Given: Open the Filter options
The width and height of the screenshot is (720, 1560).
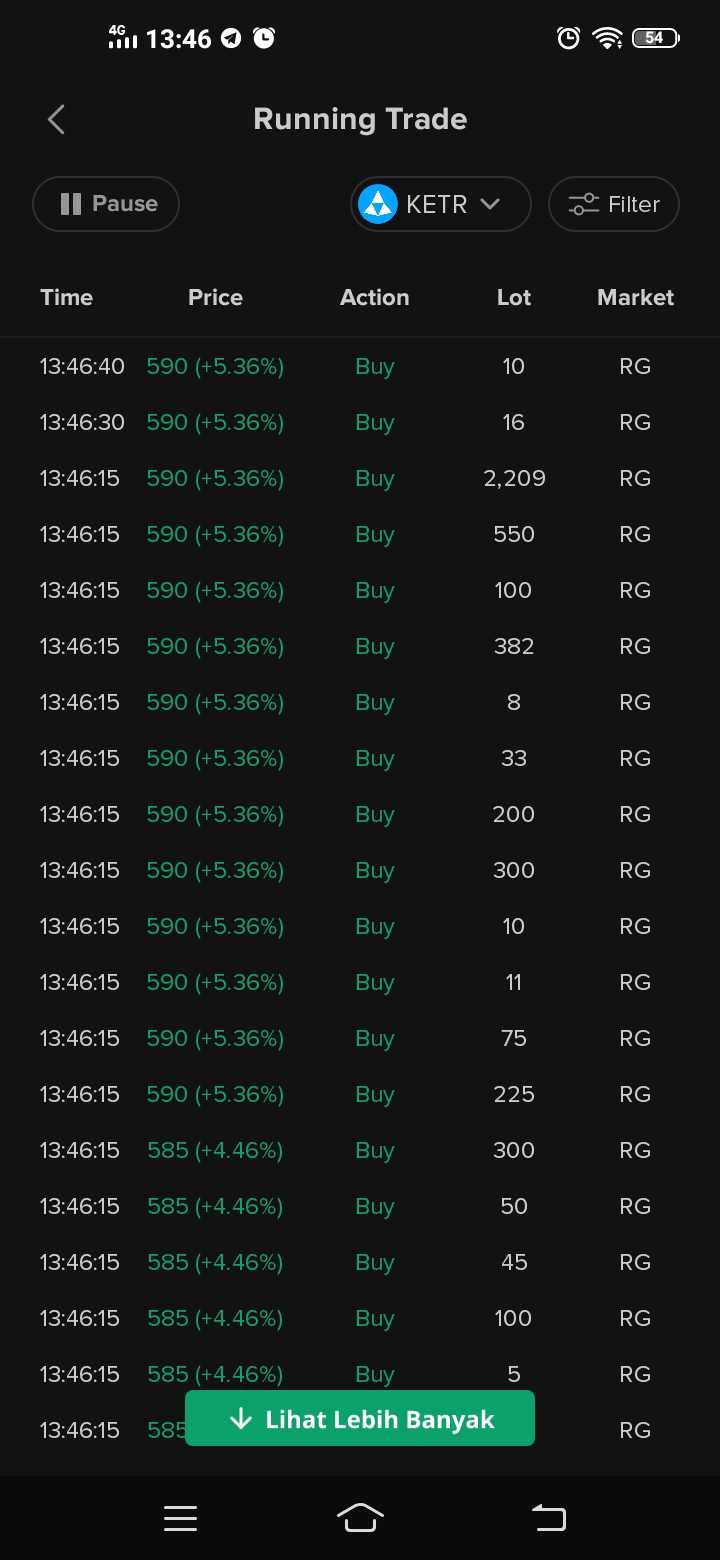Looking at the screenshot, I should coord(614,204).
